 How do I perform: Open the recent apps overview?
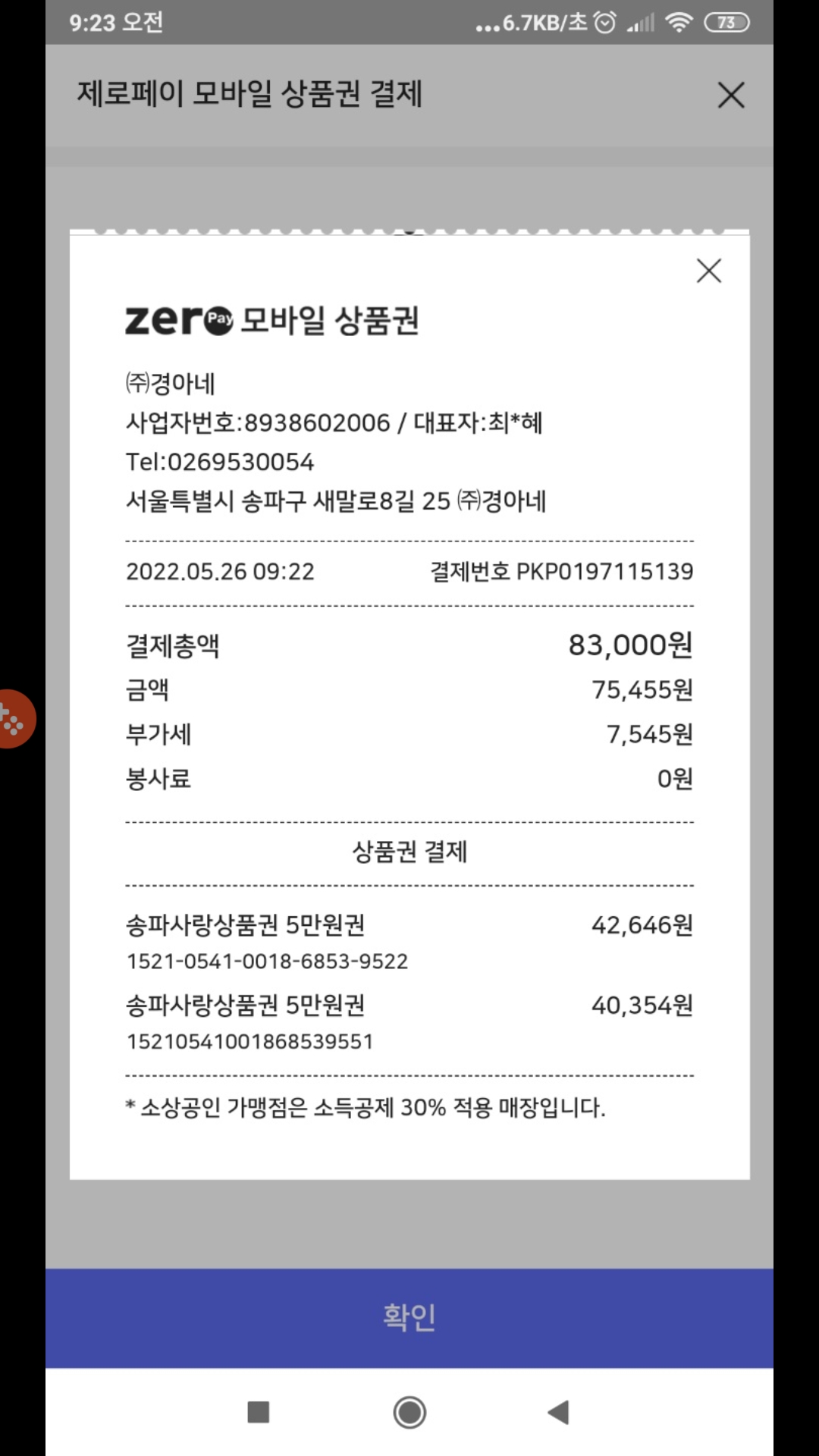click(x=259, y=1412)
